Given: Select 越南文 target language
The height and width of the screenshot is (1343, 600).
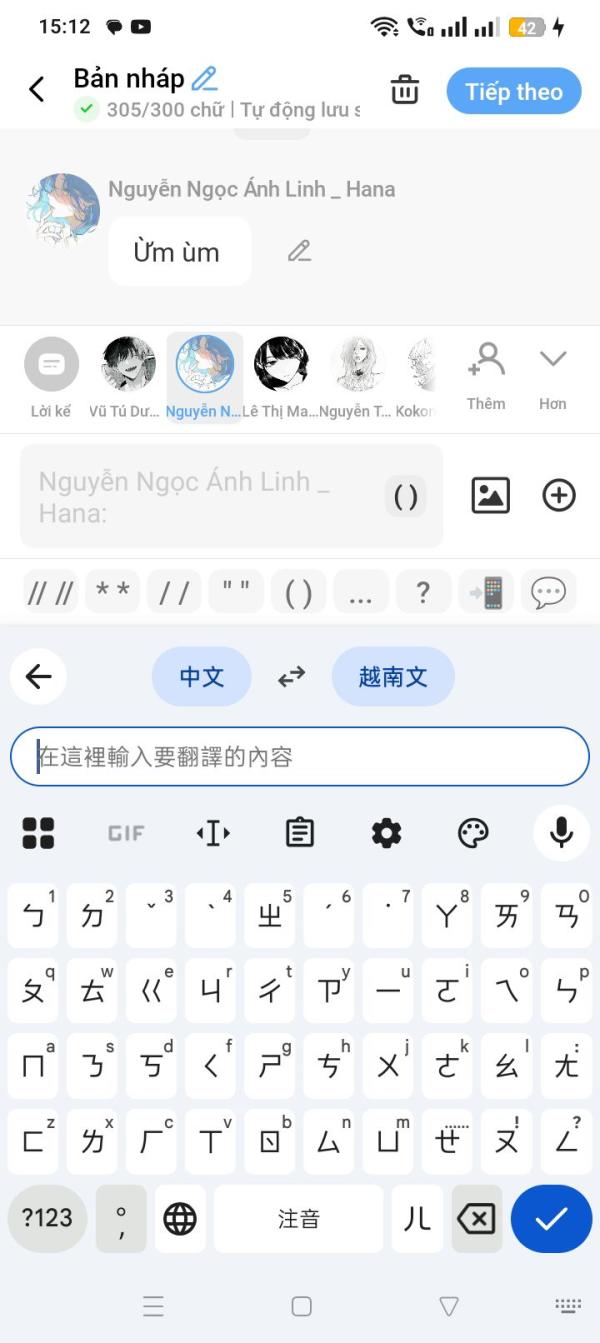Looking at the screenshot, I should (x=393, y=677).
